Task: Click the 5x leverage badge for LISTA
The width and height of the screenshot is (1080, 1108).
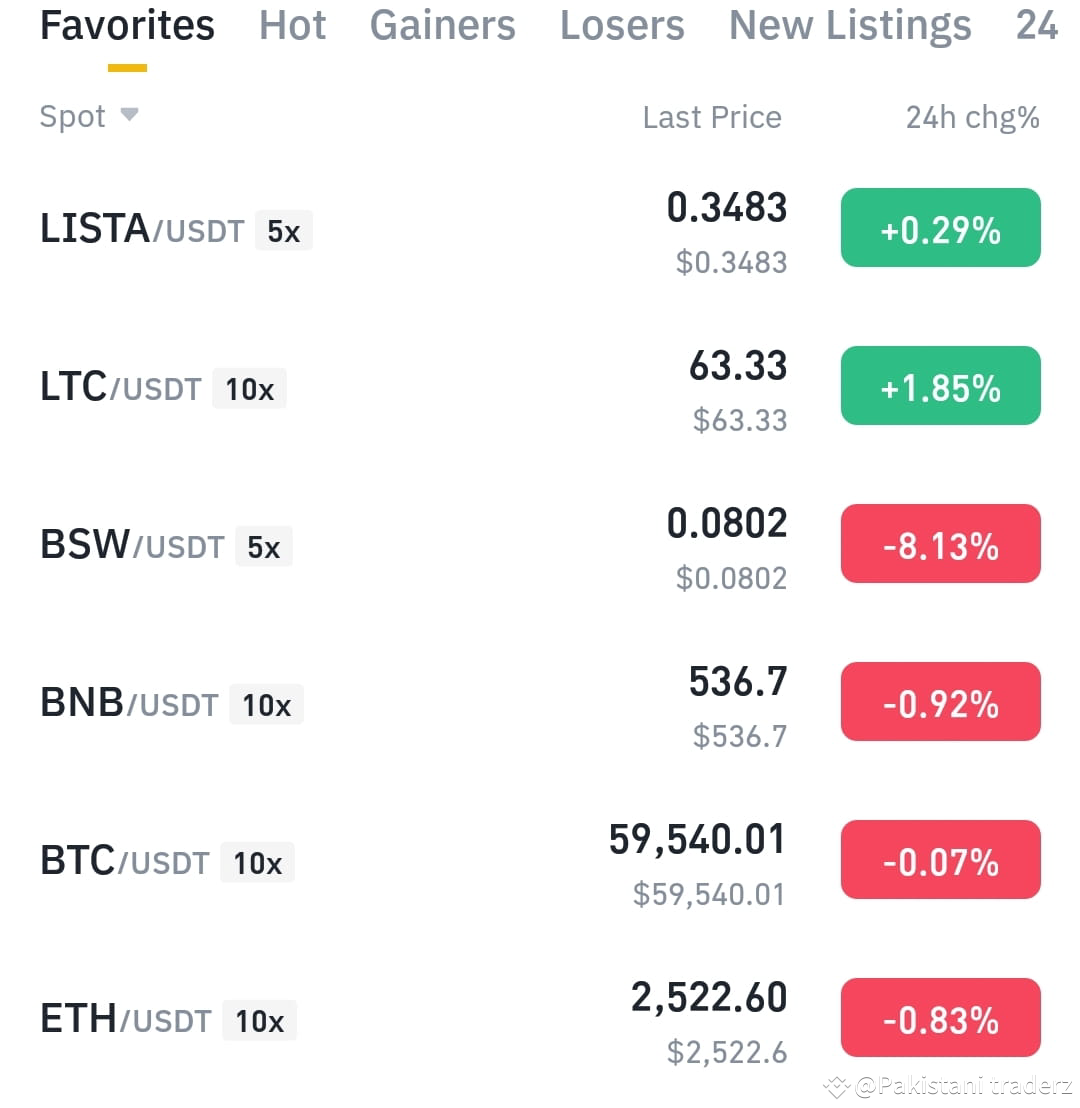Action: (283, 230)
